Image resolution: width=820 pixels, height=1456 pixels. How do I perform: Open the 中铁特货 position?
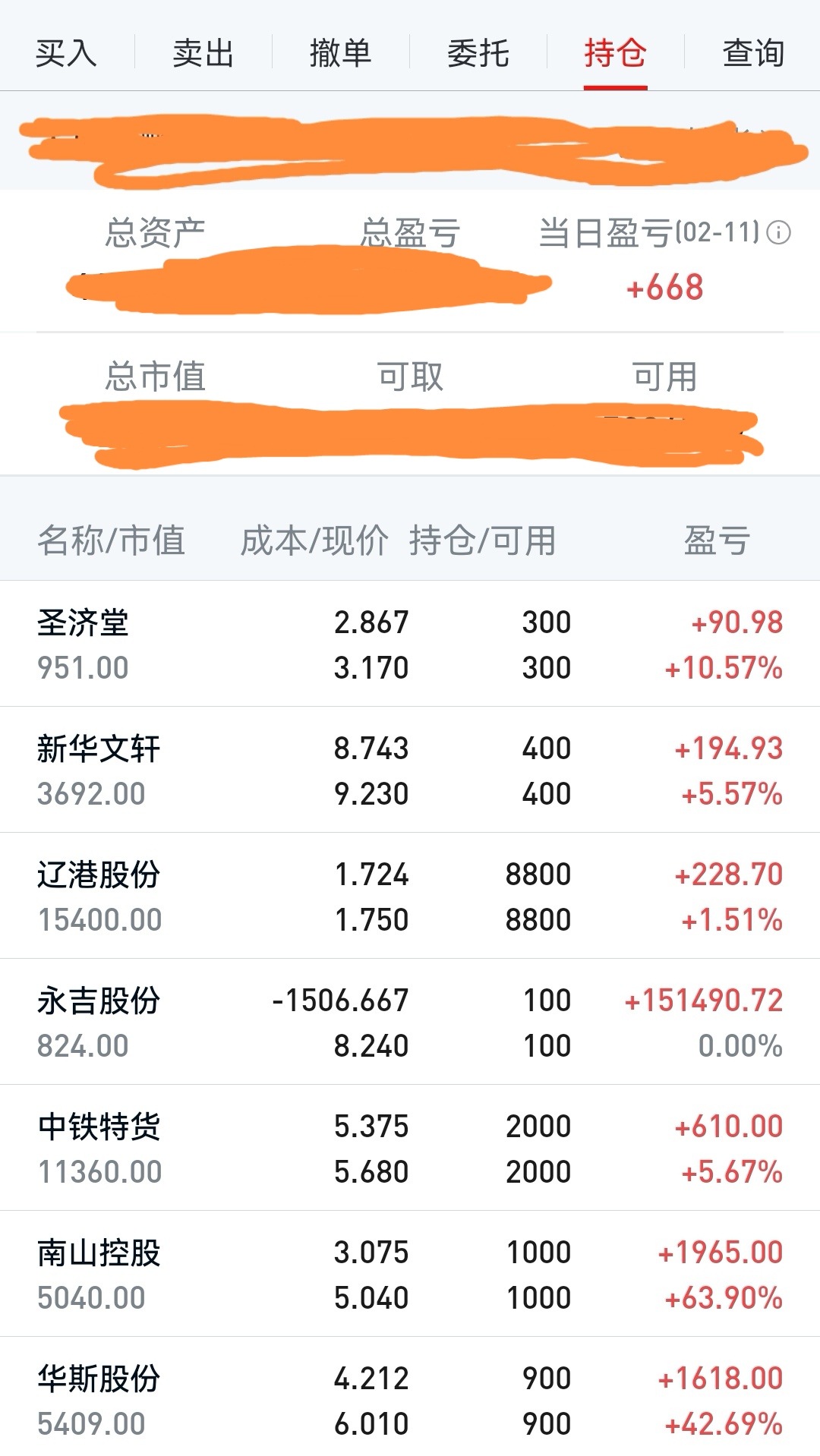pos(410,1148)
